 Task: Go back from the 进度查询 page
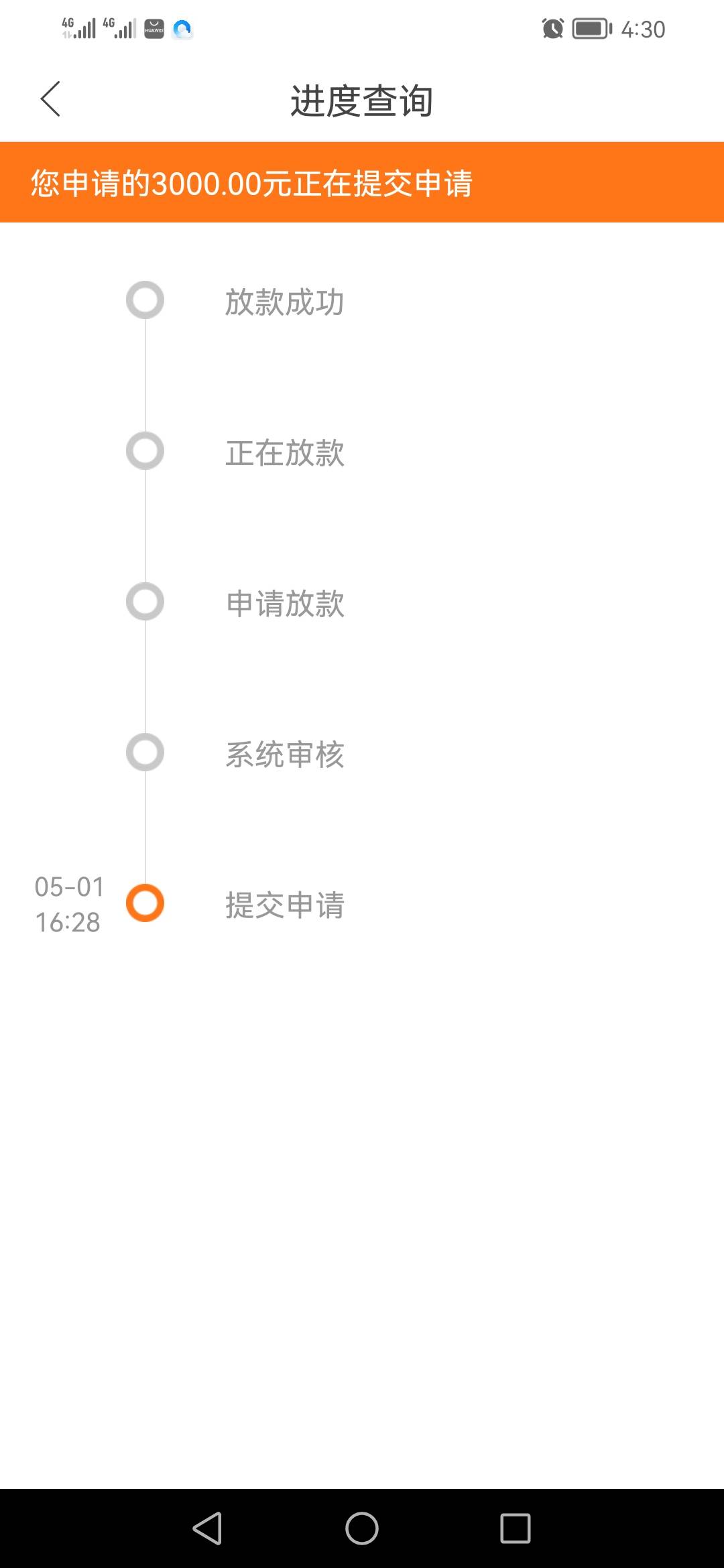[50, 99]
